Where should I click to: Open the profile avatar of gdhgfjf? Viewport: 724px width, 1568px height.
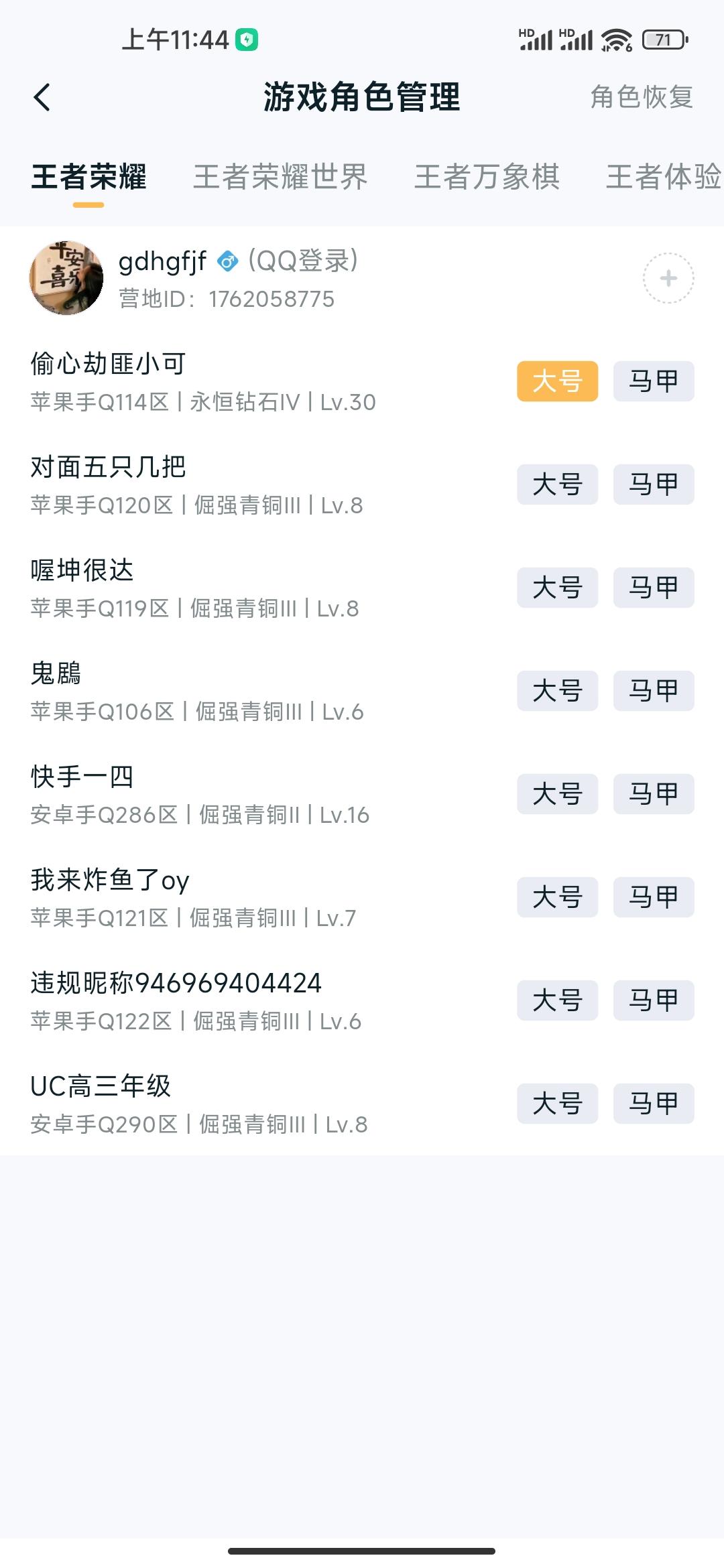(66, 278)
